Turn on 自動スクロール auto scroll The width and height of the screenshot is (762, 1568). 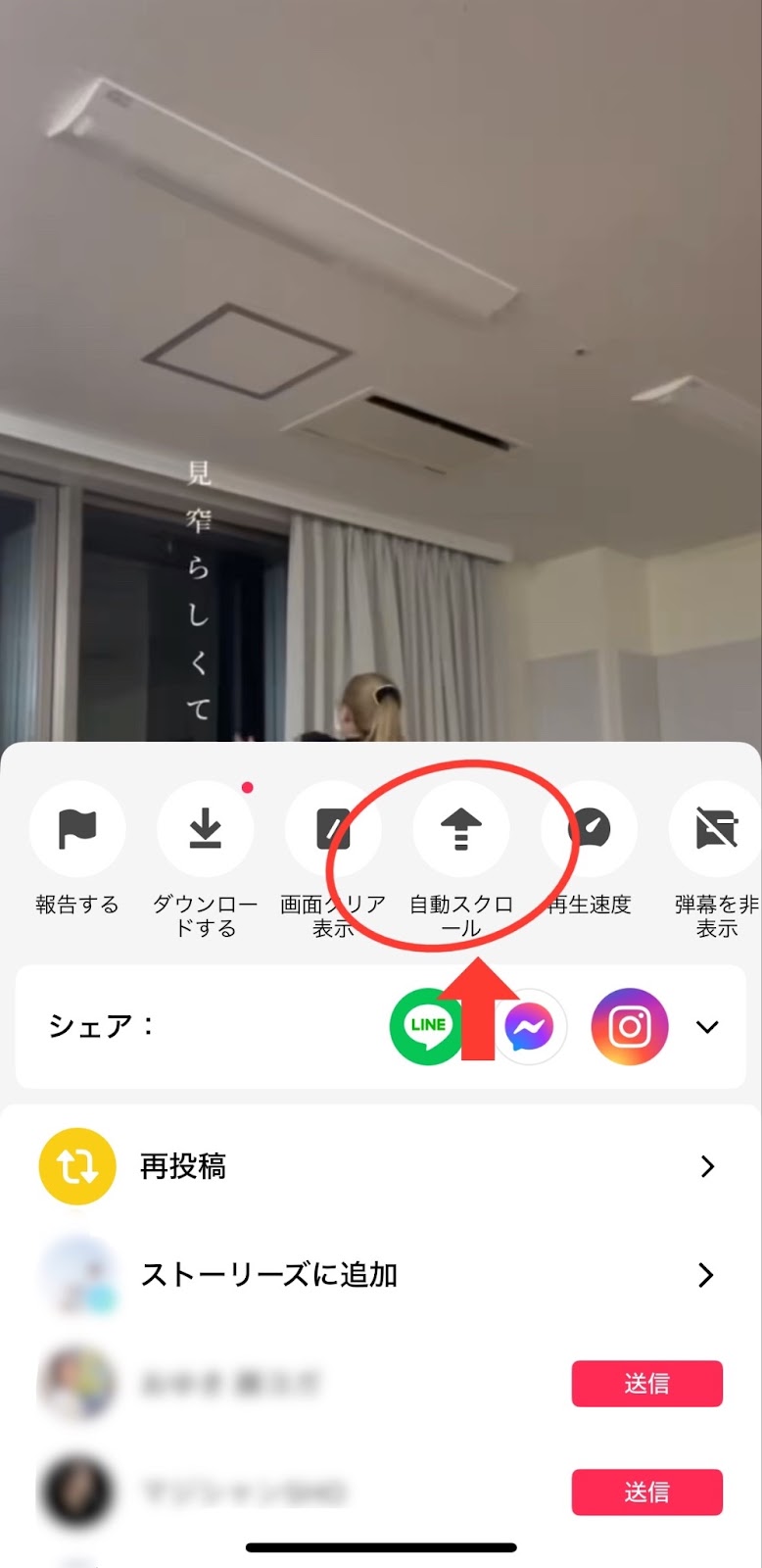click(x=460, y=830)
